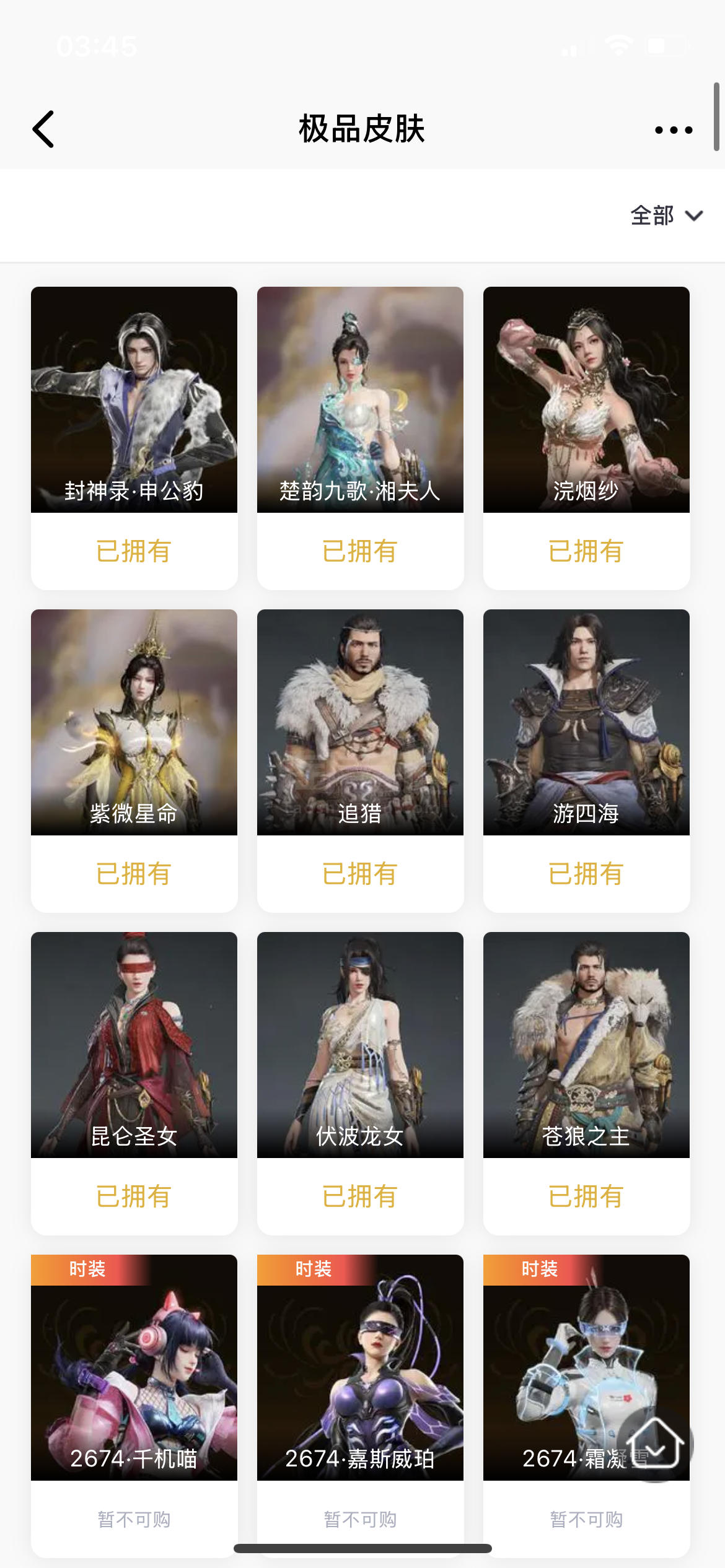
Task: Open the 昆仑圣女 skin card
Action: (x=134, y=1083)
